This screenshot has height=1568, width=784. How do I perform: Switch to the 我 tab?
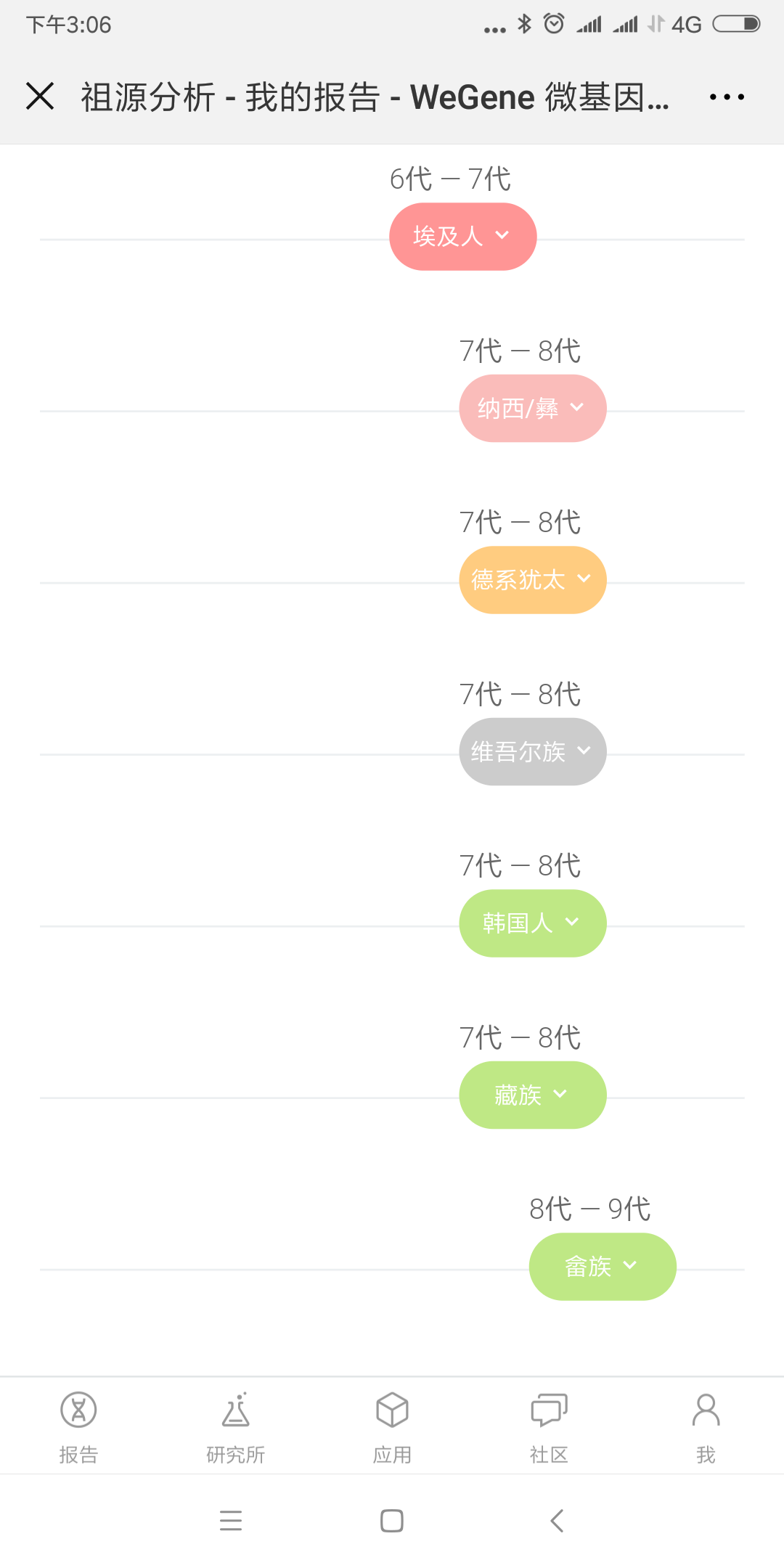point(706,1427)
